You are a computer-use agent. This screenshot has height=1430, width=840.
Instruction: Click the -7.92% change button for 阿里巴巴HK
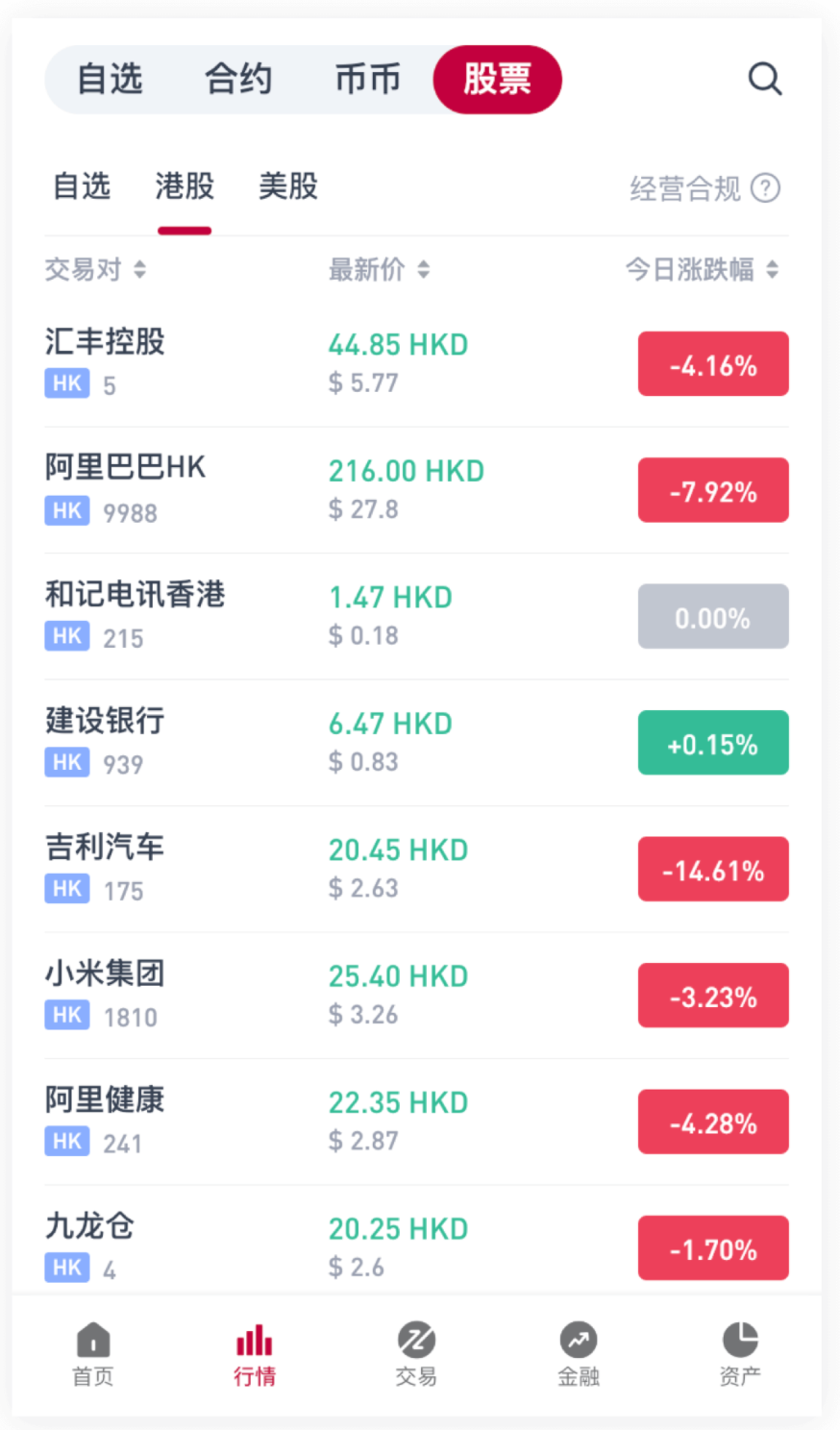pyautogui.click(x=712, y=490)
